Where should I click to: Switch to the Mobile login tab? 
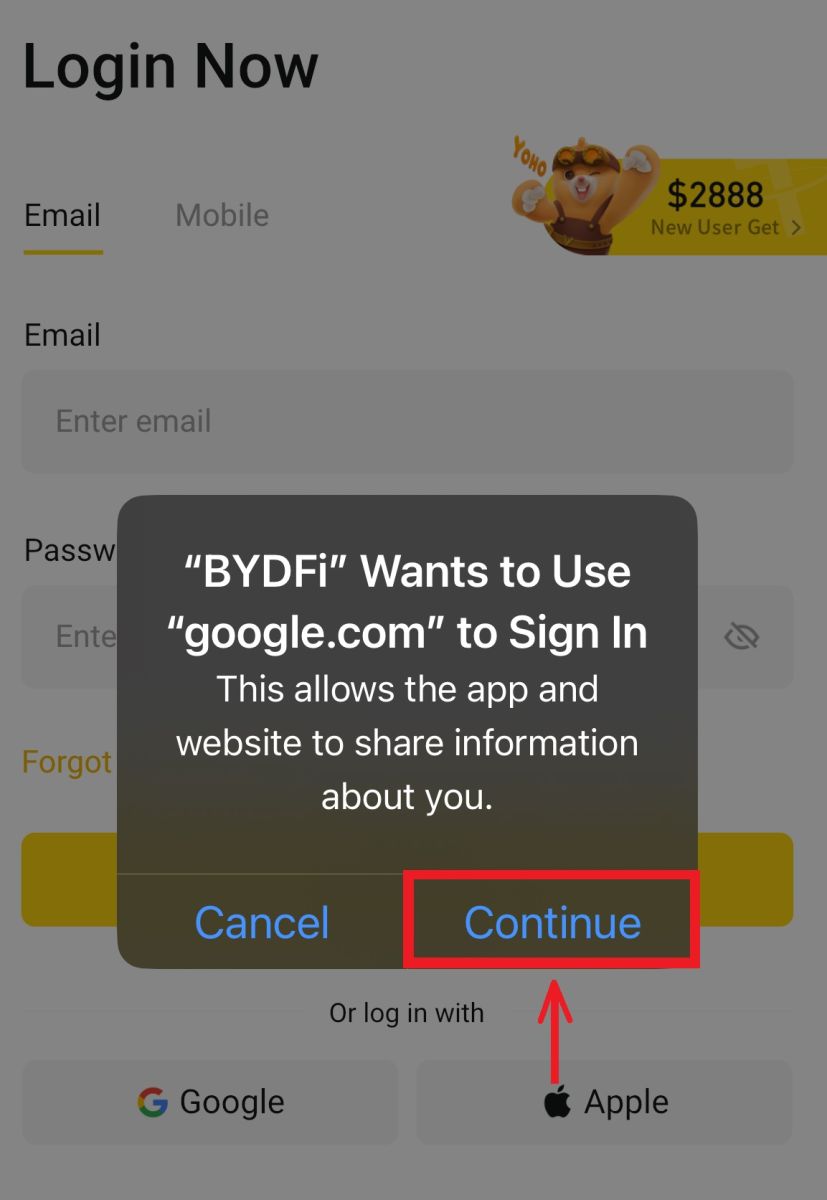coord(221,215)
